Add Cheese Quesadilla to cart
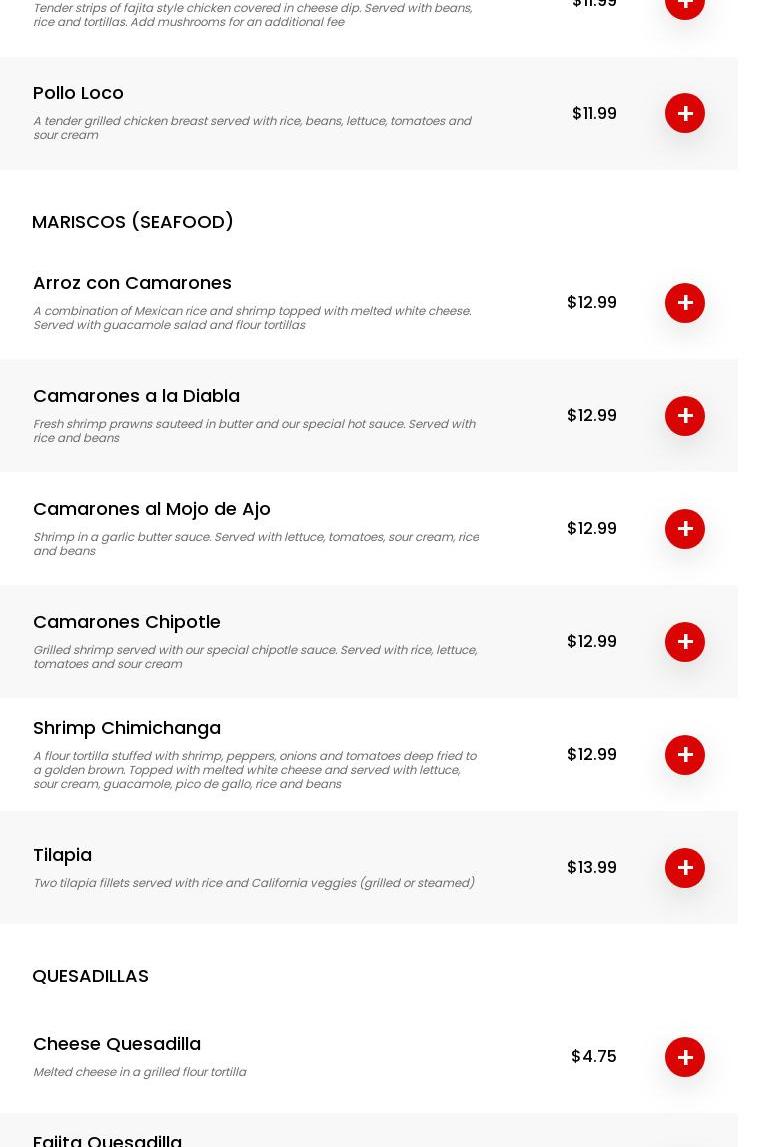 point(685,1057)
